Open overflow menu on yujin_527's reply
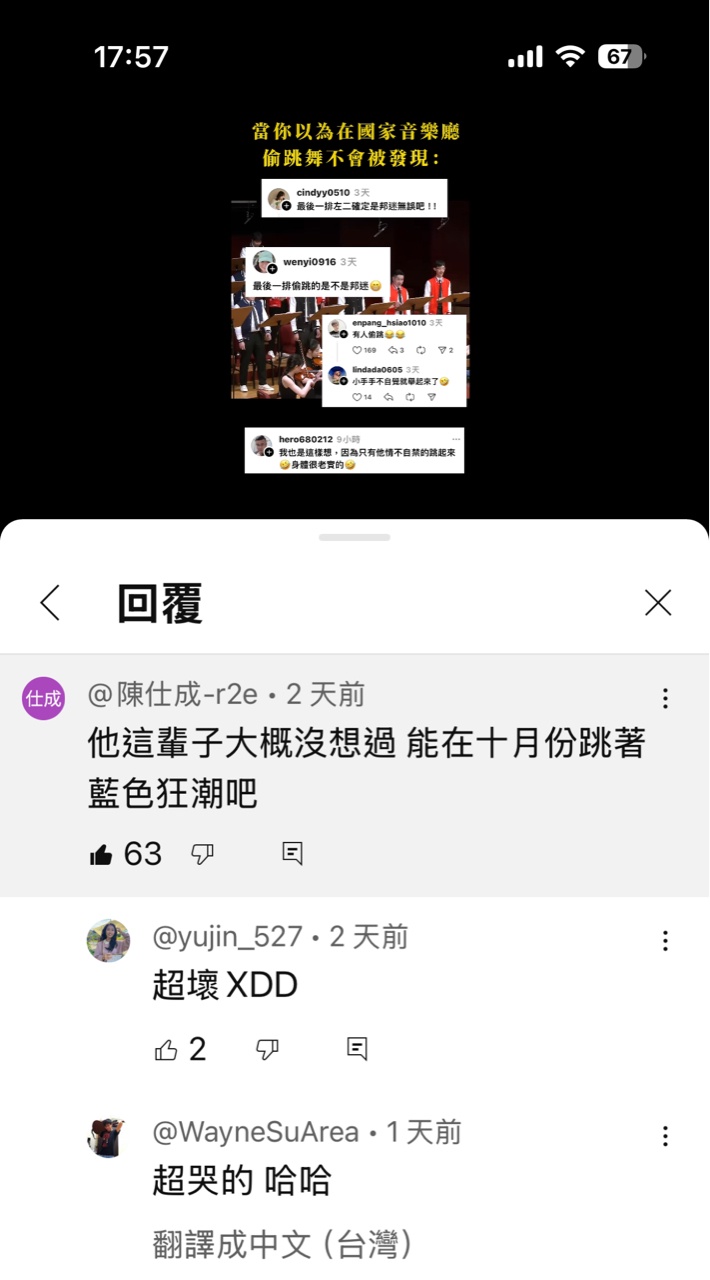 [x=665, y=941]
